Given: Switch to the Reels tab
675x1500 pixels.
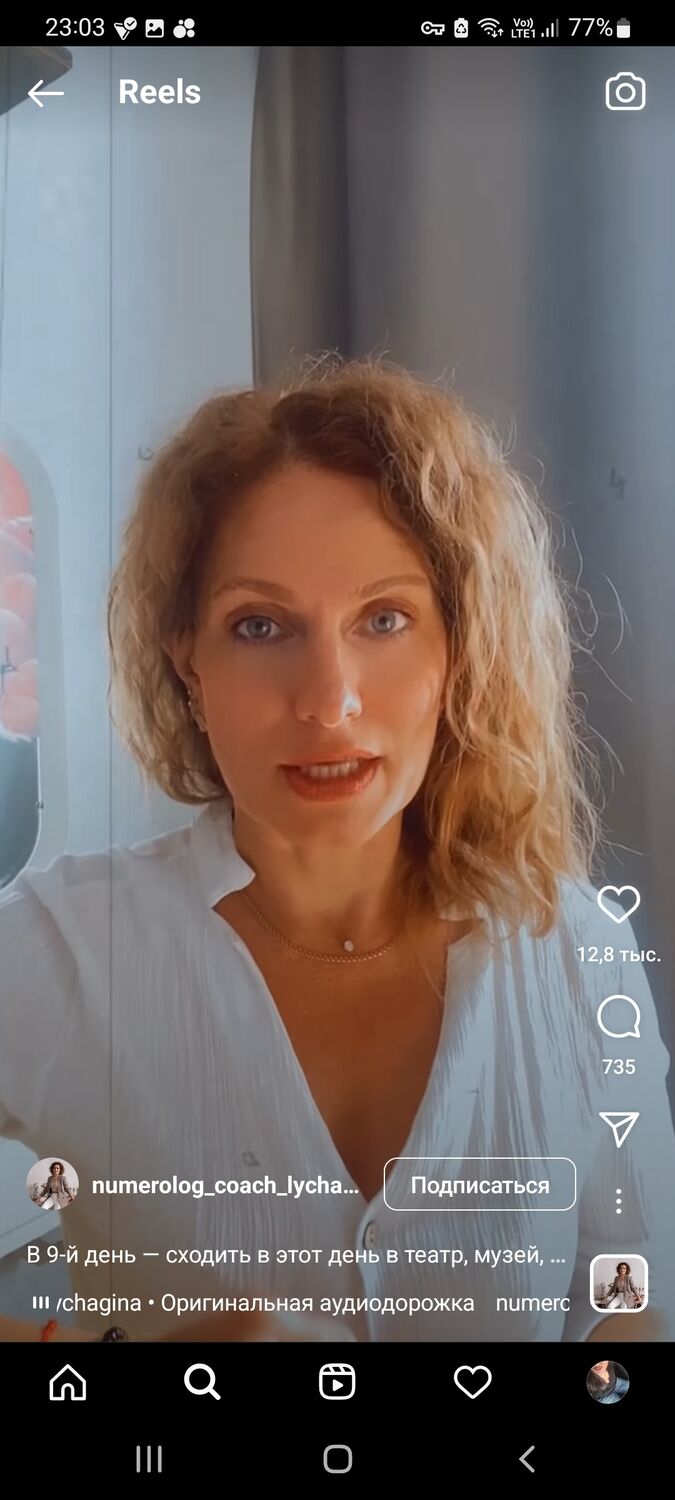Looking at the screenshot, I should coord(337,1383).
